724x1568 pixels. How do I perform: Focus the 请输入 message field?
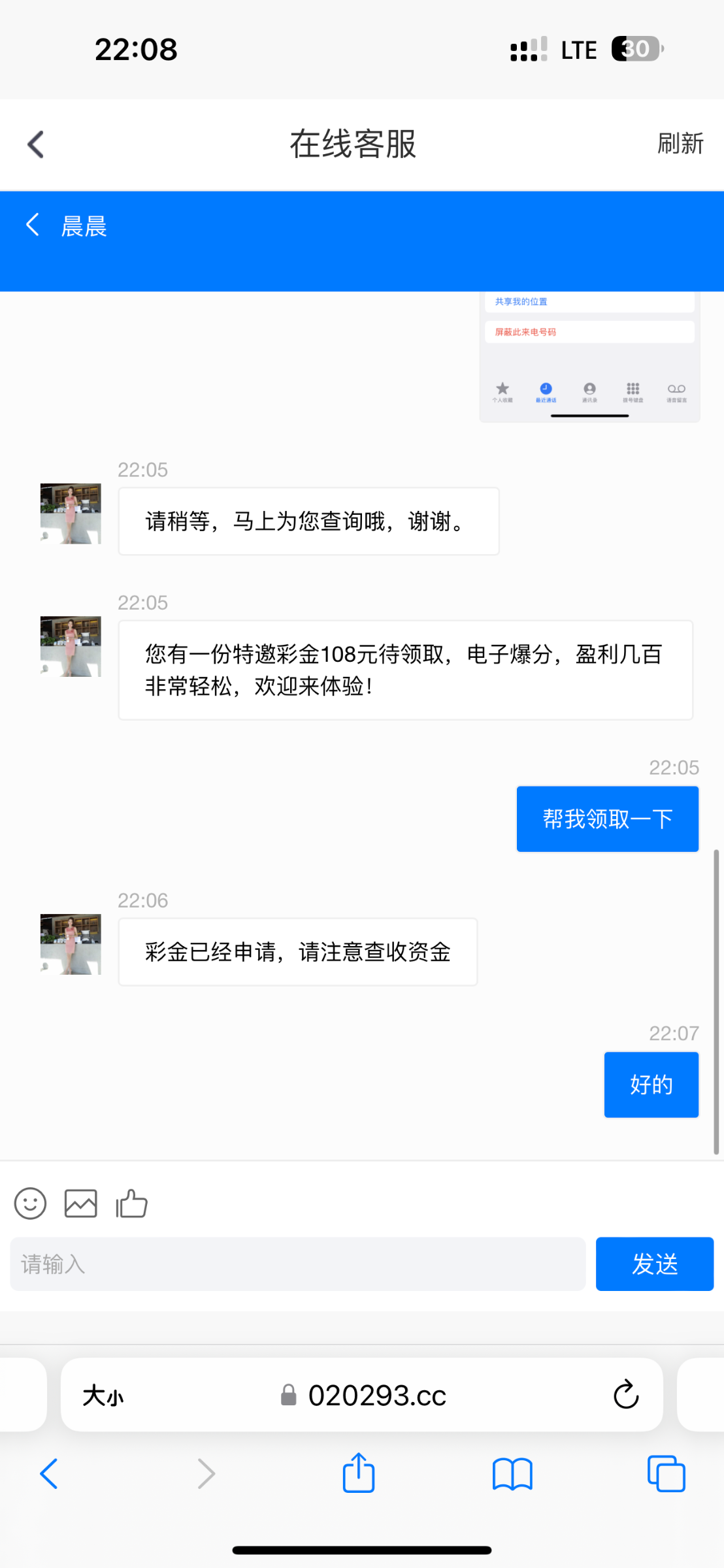pos(298,1264)
